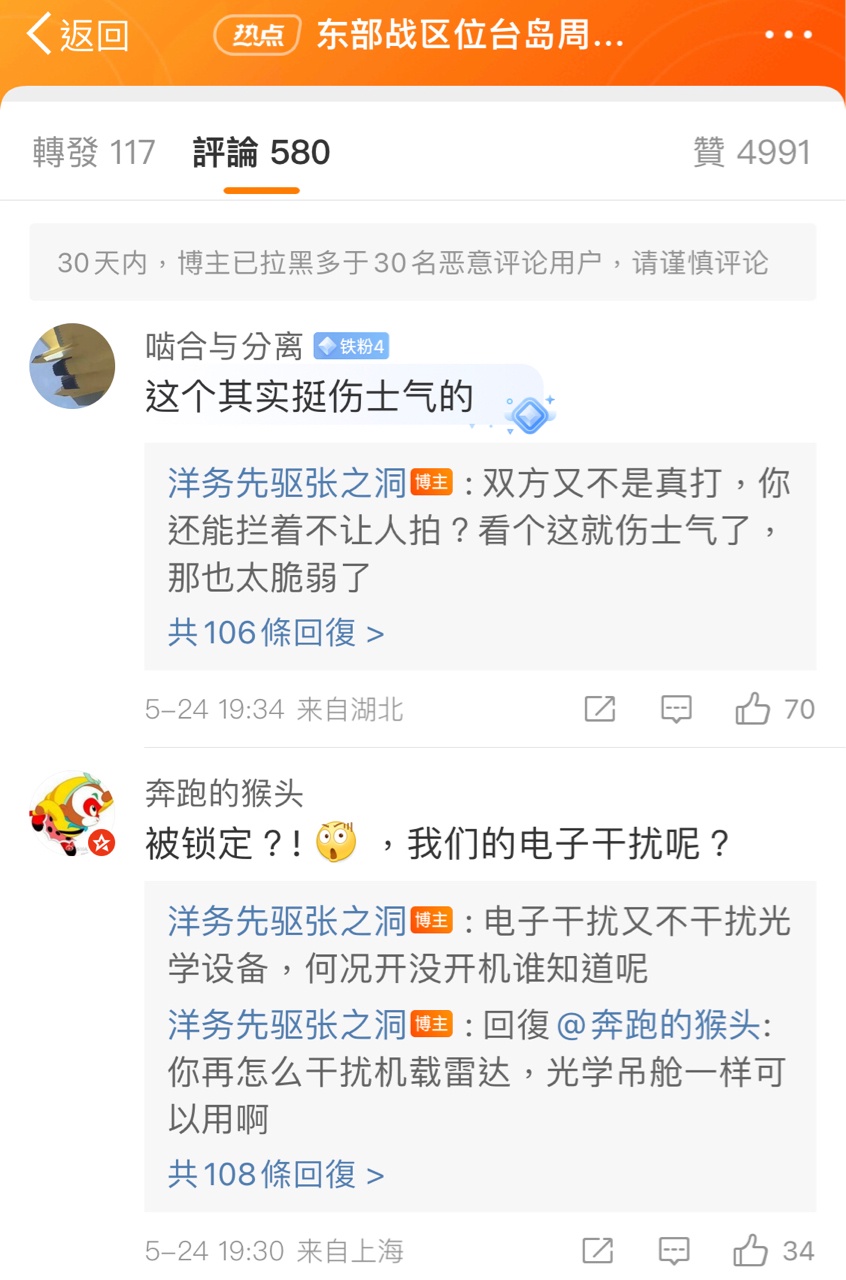Reply to 啮合与分离's comment
Screen dimensions: 846x1280
(x=677, y=710)
